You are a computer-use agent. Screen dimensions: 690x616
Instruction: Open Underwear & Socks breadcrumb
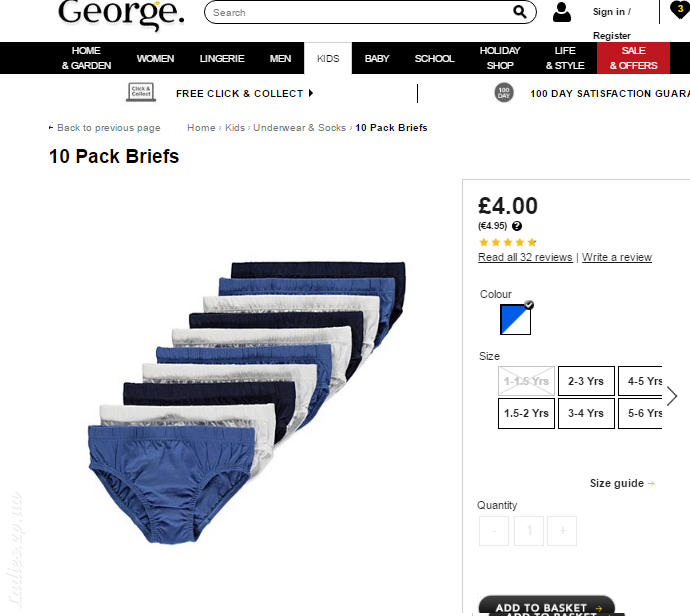point(299,128)
